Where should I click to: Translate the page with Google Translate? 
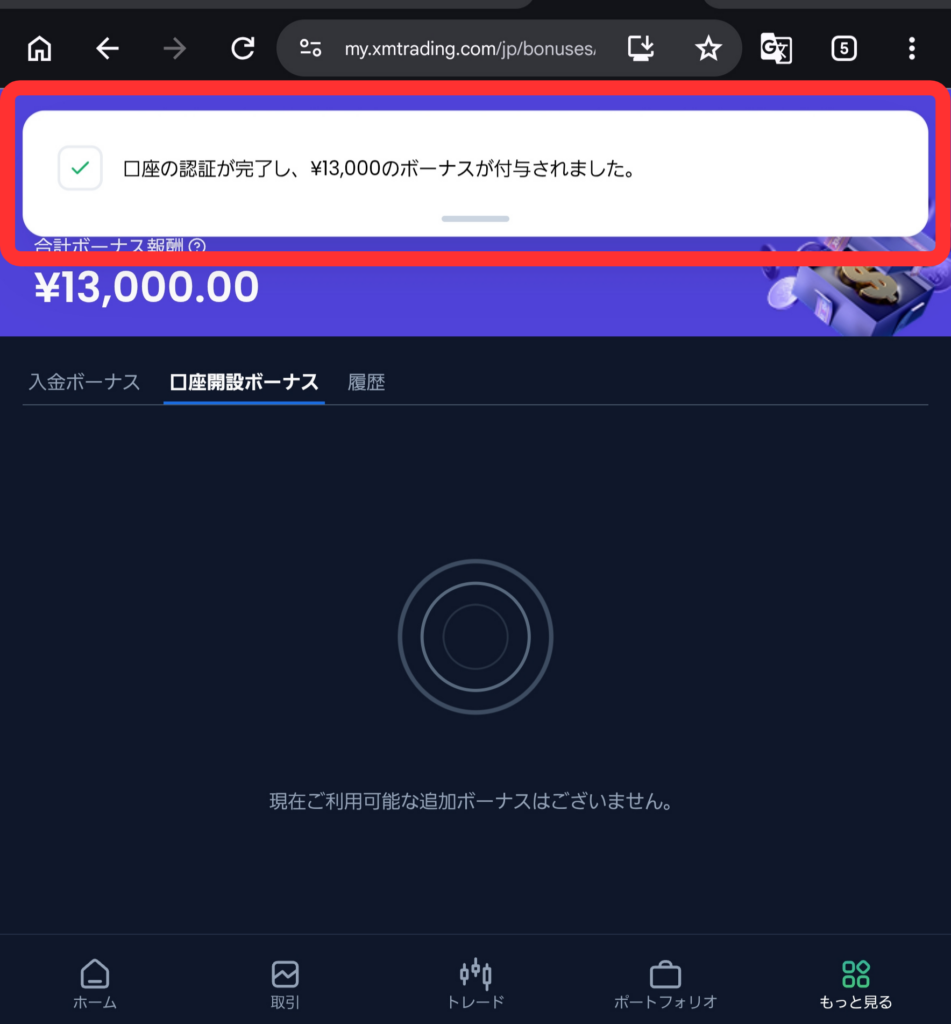coord(776,48)
